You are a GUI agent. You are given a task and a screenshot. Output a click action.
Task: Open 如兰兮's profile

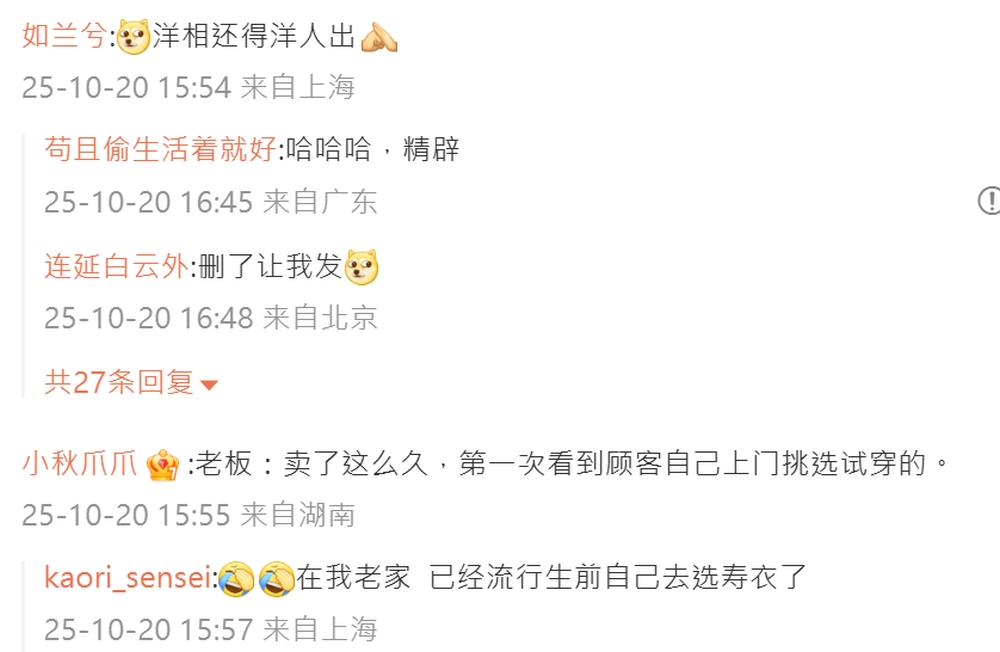pos(63,38)
